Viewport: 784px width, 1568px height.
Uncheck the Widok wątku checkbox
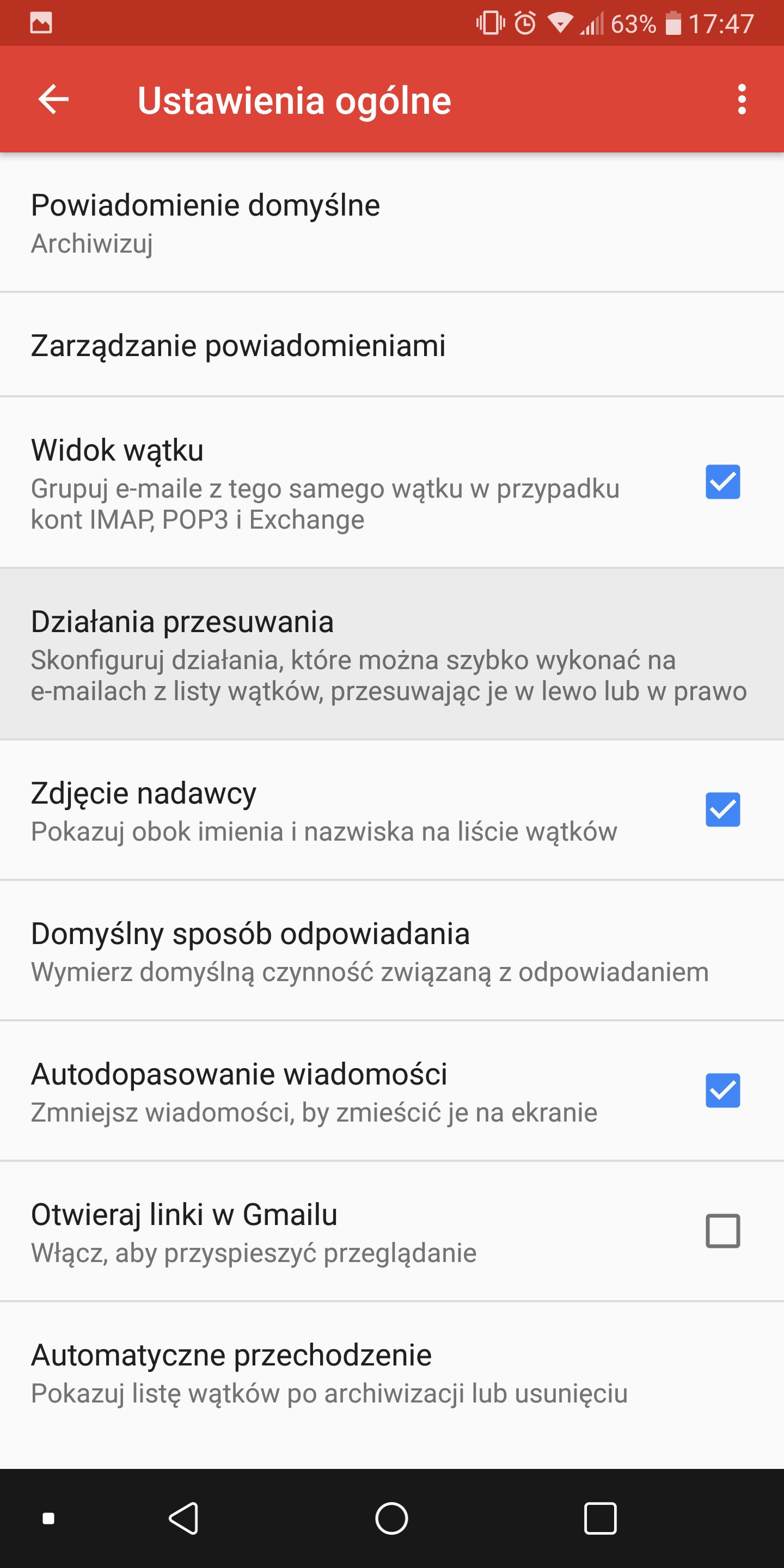click(722, 482)
